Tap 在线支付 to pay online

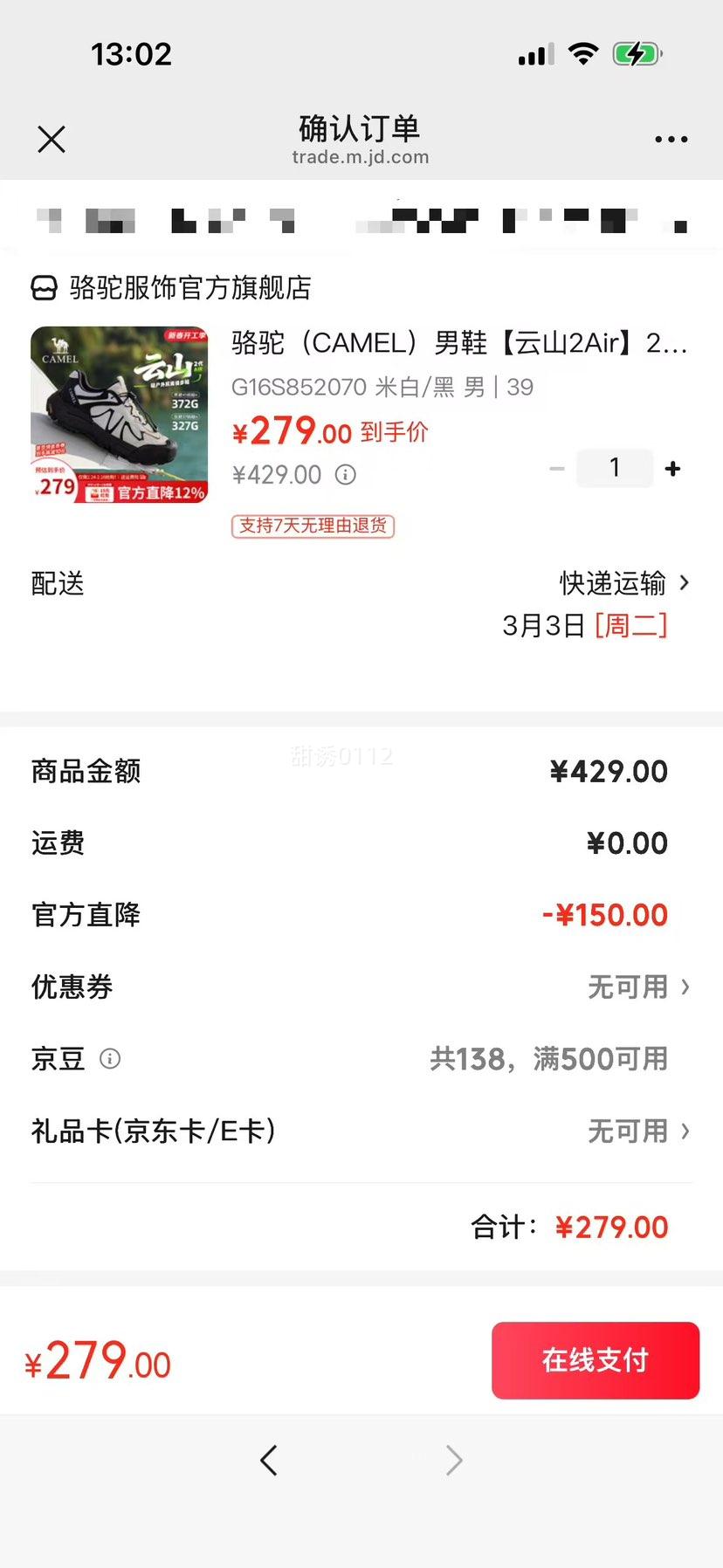click(x=596, y=1360)
